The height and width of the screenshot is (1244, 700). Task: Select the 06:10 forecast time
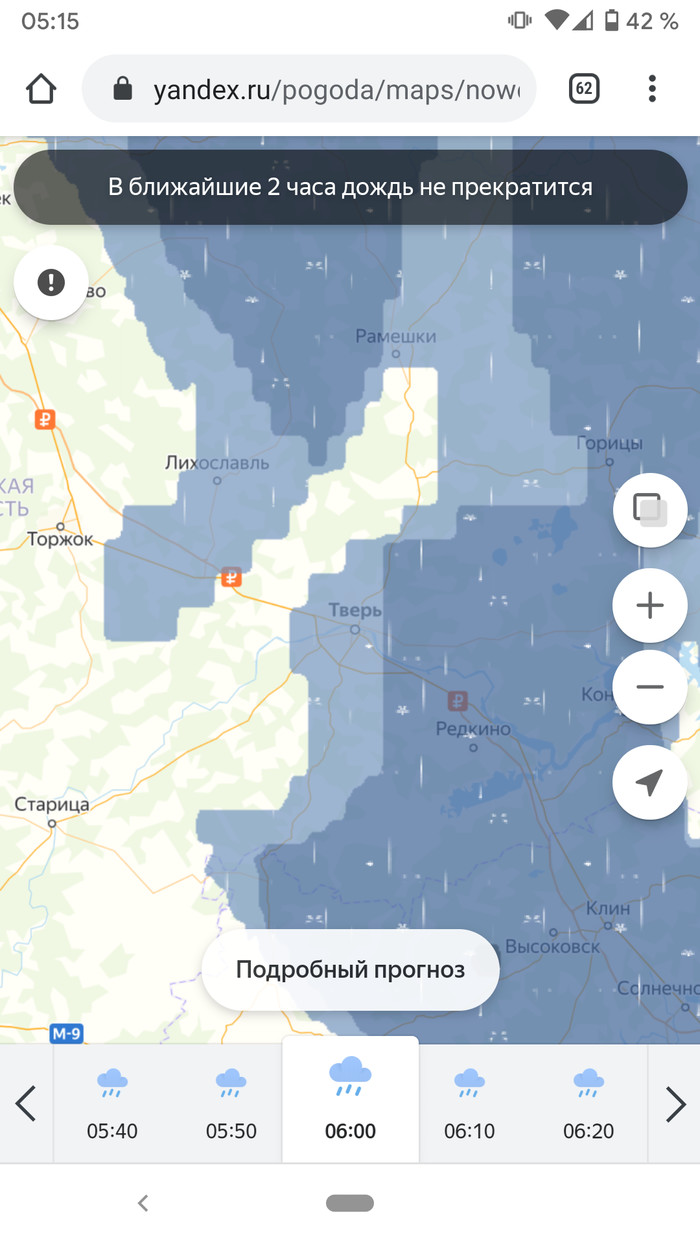(x=469, y=1104)
